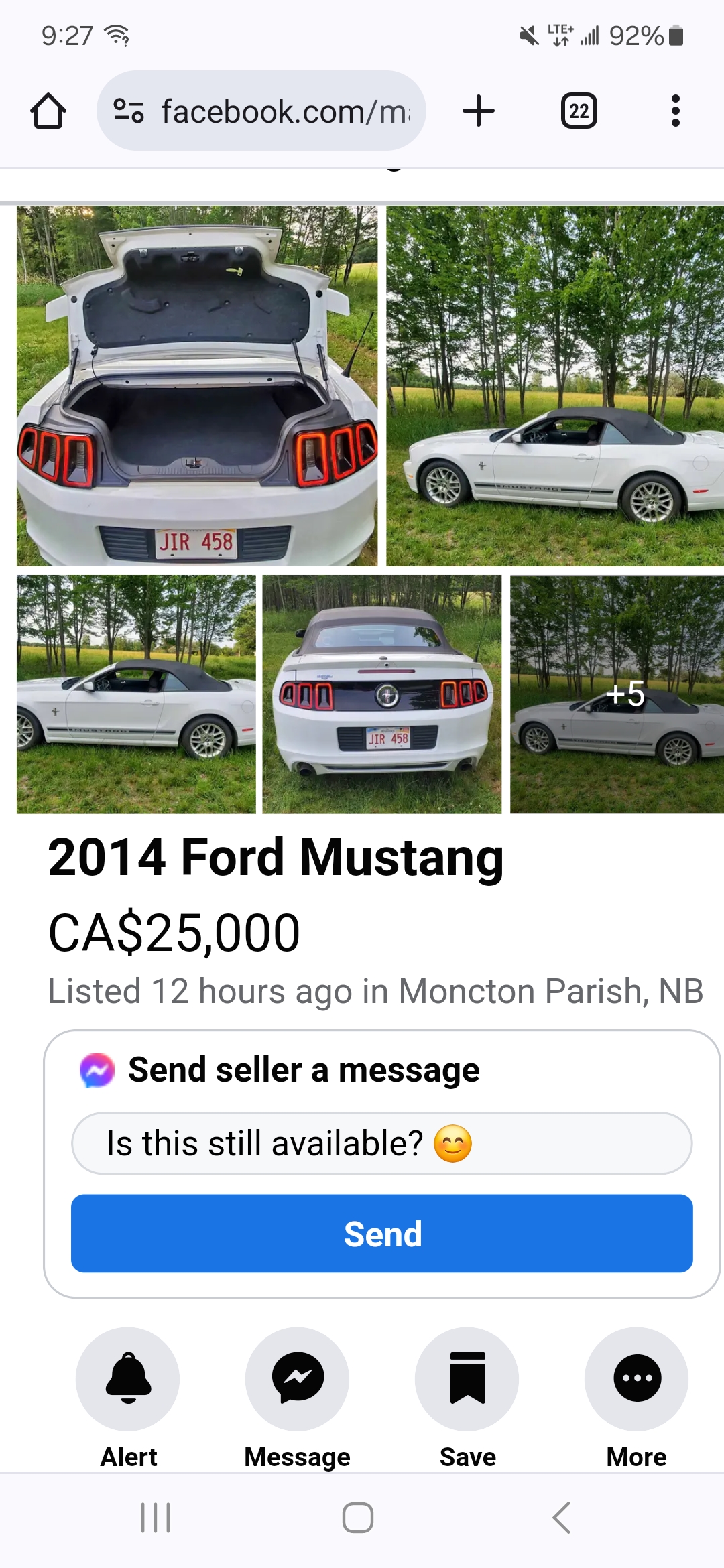Open the browser overflow menu
This screenshot has height=1568, width=724.
click(675, 111)
